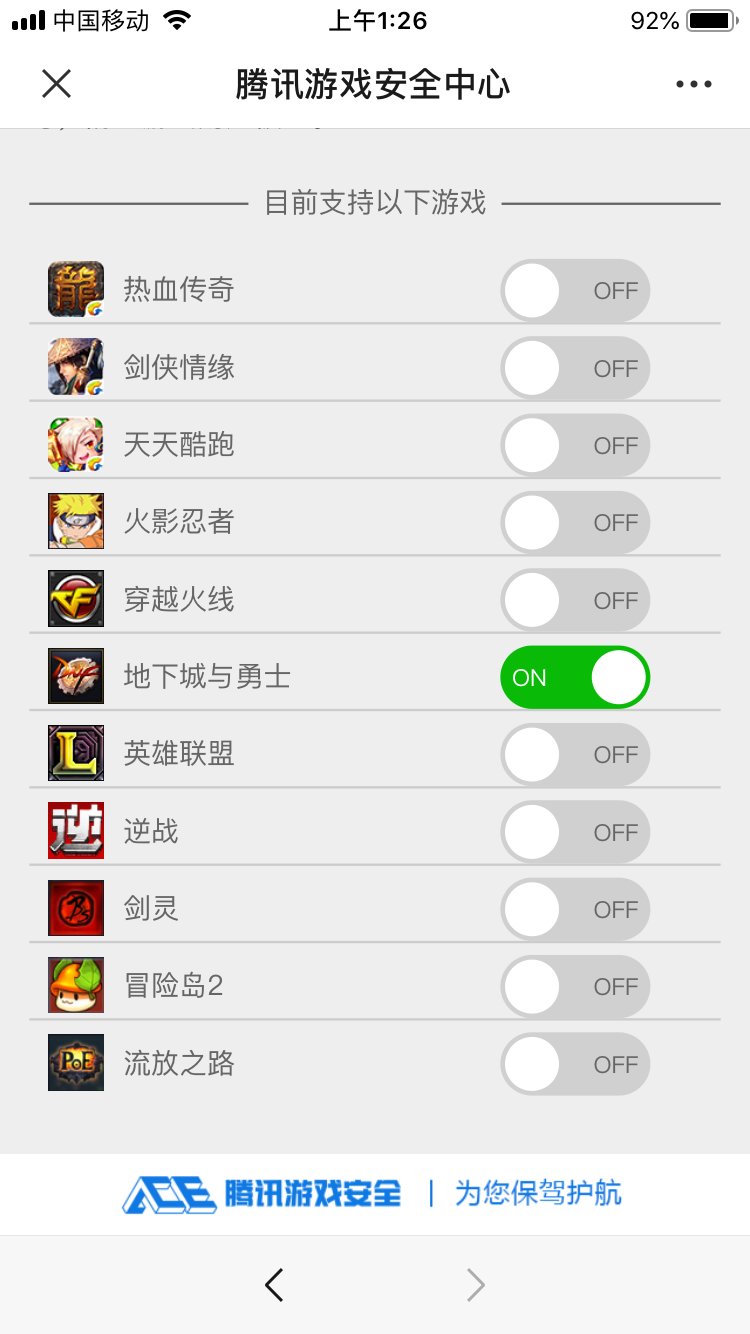The width and height of the screenshot is (750, 1334).
Task: Close the 腾讯游戏安全中心 page
Action: (57, 84)
